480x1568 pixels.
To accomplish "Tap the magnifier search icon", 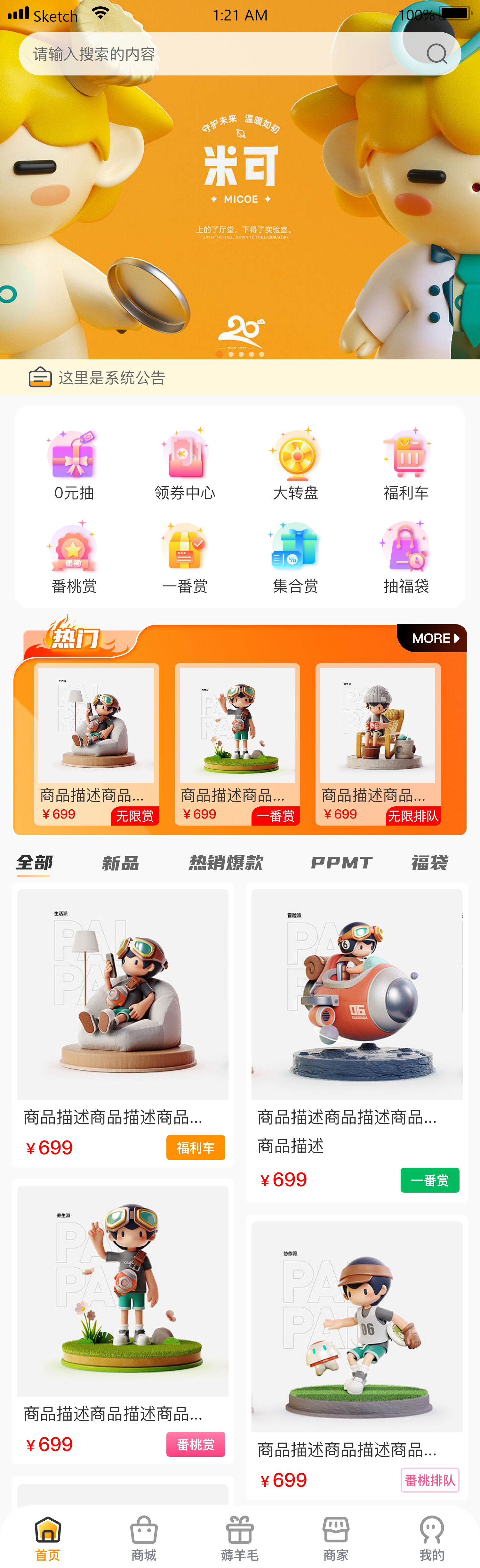I will pos(436,54).
